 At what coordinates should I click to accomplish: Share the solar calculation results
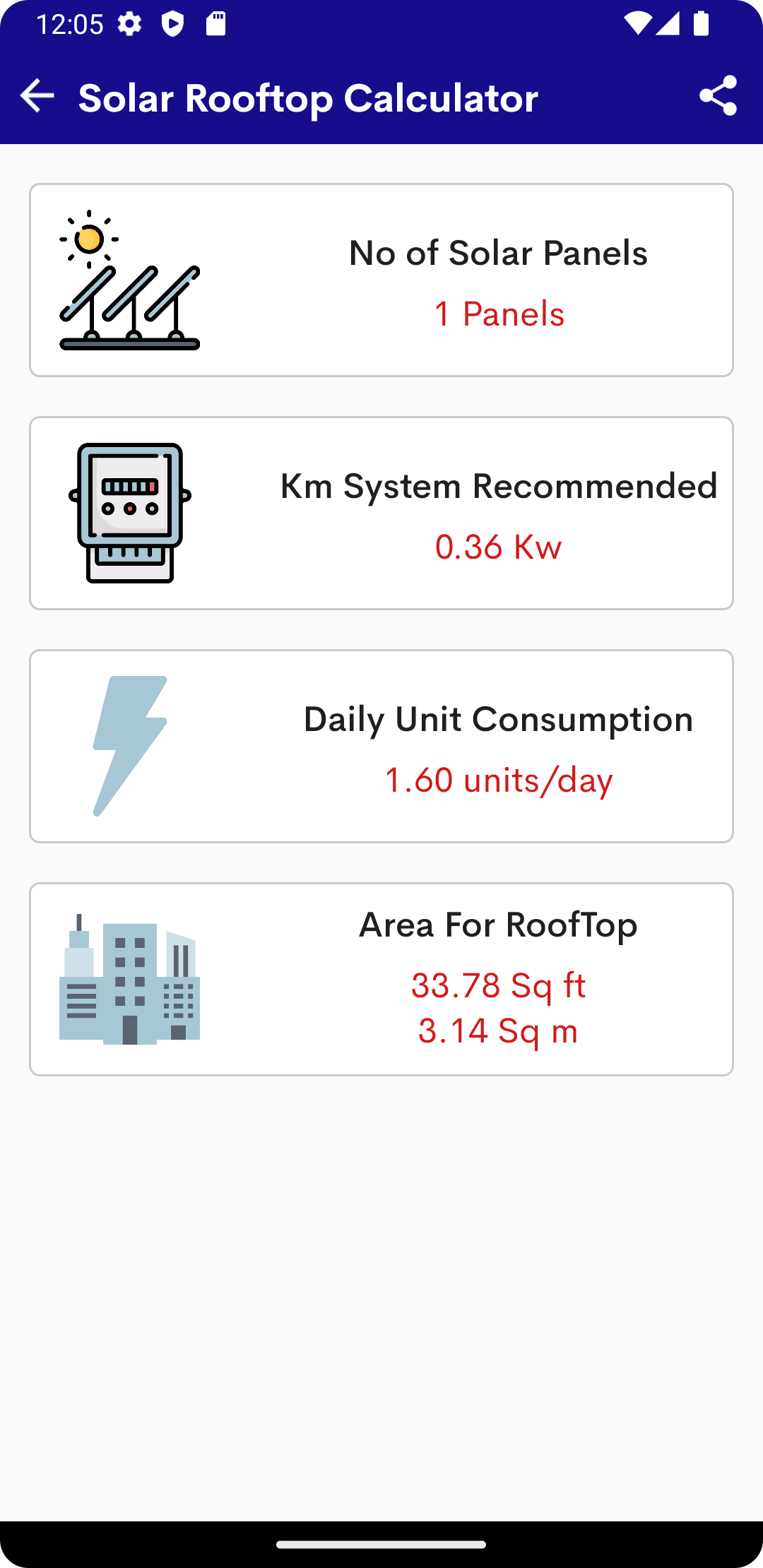tap(718, 96)
